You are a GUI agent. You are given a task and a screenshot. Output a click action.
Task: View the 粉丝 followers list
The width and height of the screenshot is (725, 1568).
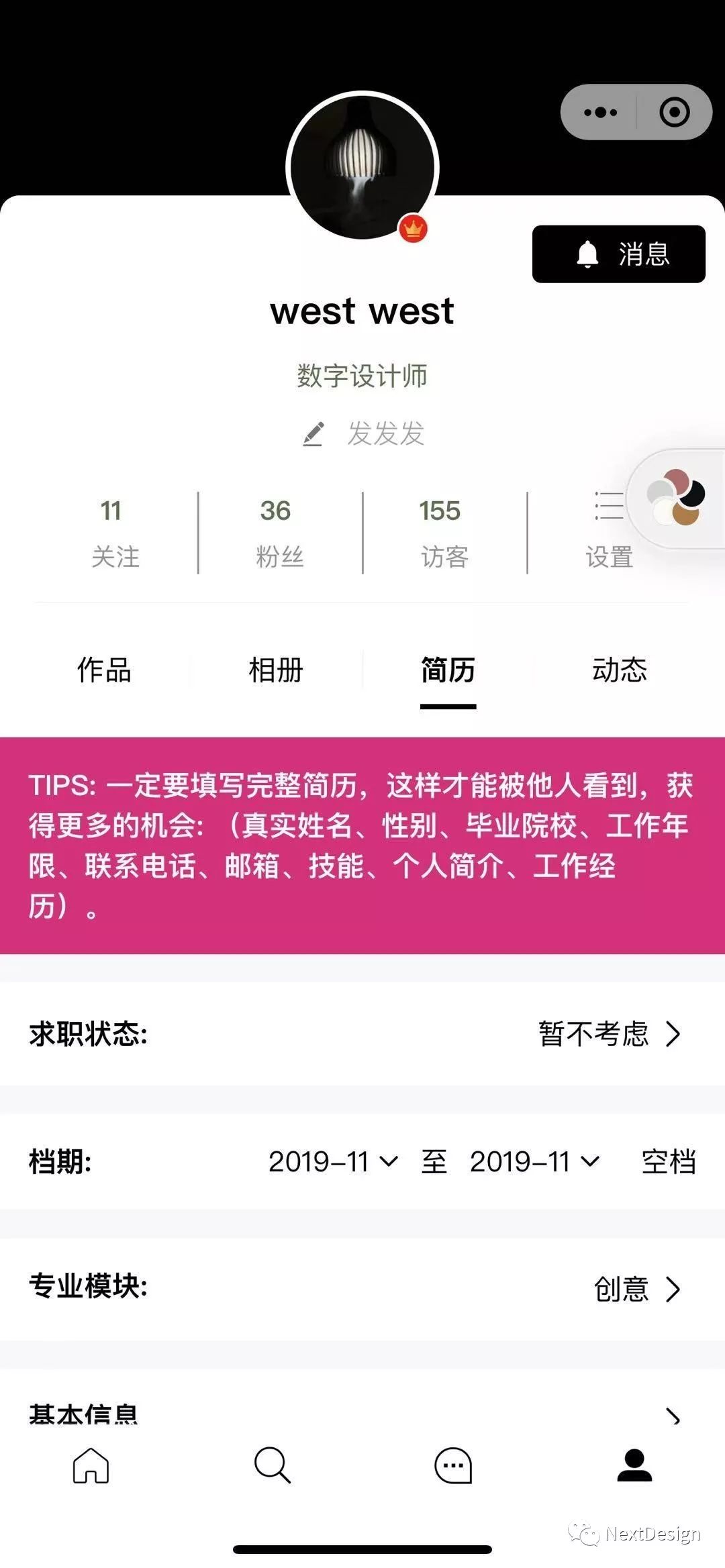(x=279, y=533)
